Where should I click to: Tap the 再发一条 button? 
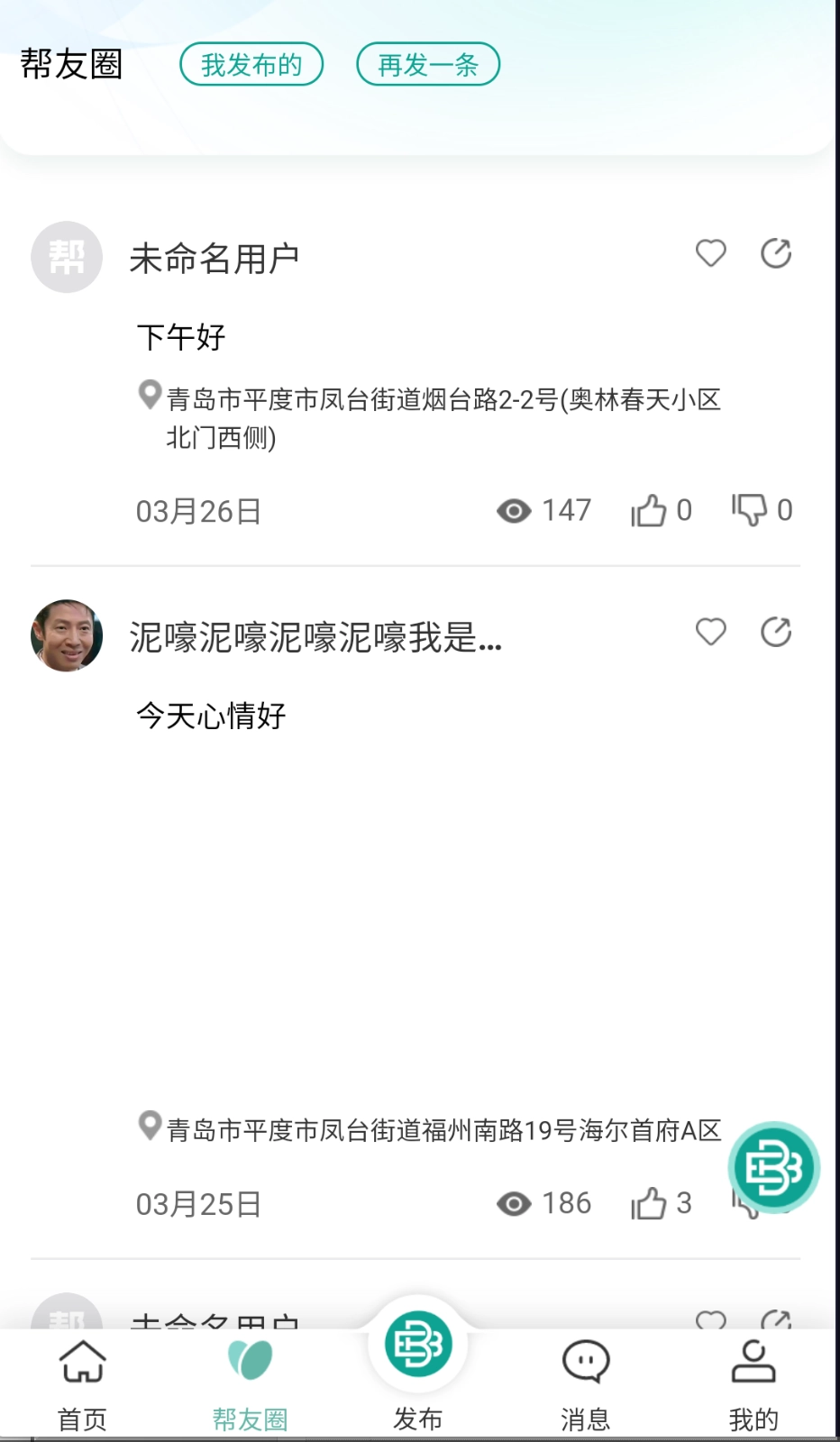click(x=427, y=64)
